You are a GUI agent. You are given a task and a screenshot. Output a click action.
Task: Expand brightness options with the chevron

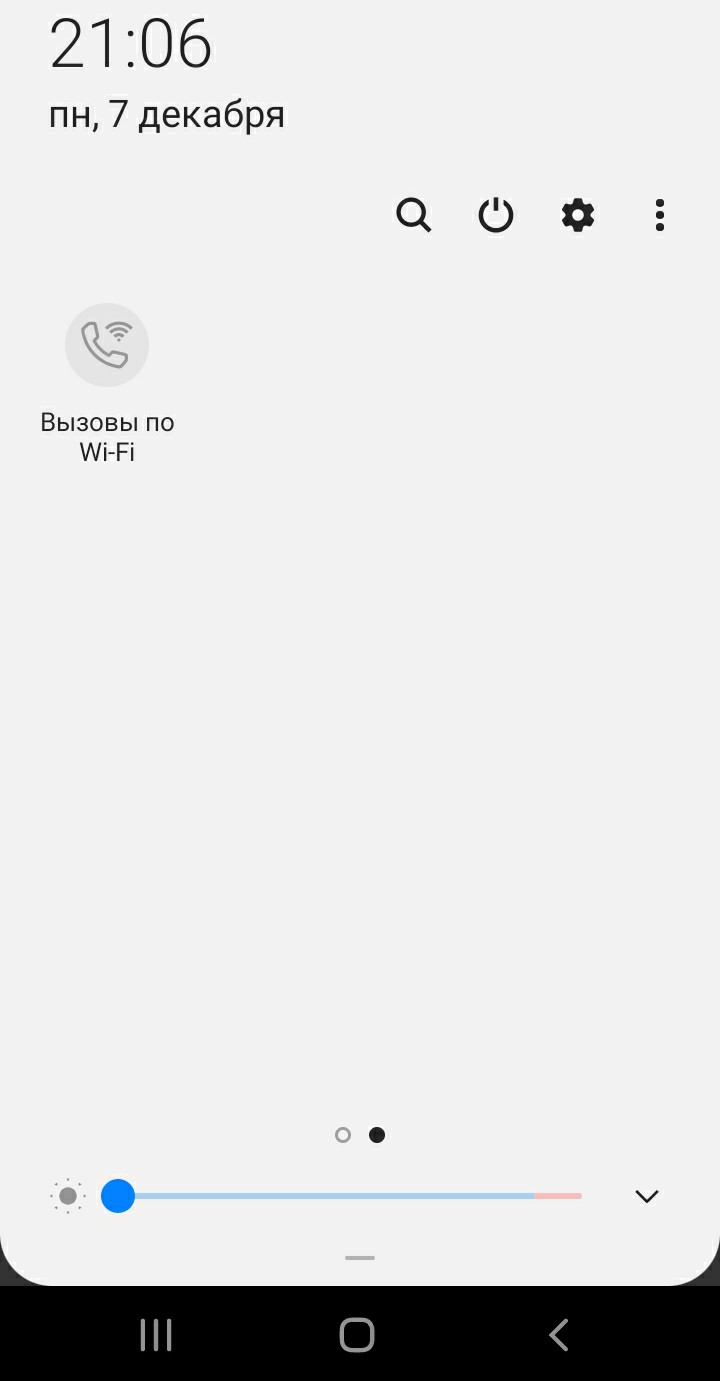(x=647, y=1196)
